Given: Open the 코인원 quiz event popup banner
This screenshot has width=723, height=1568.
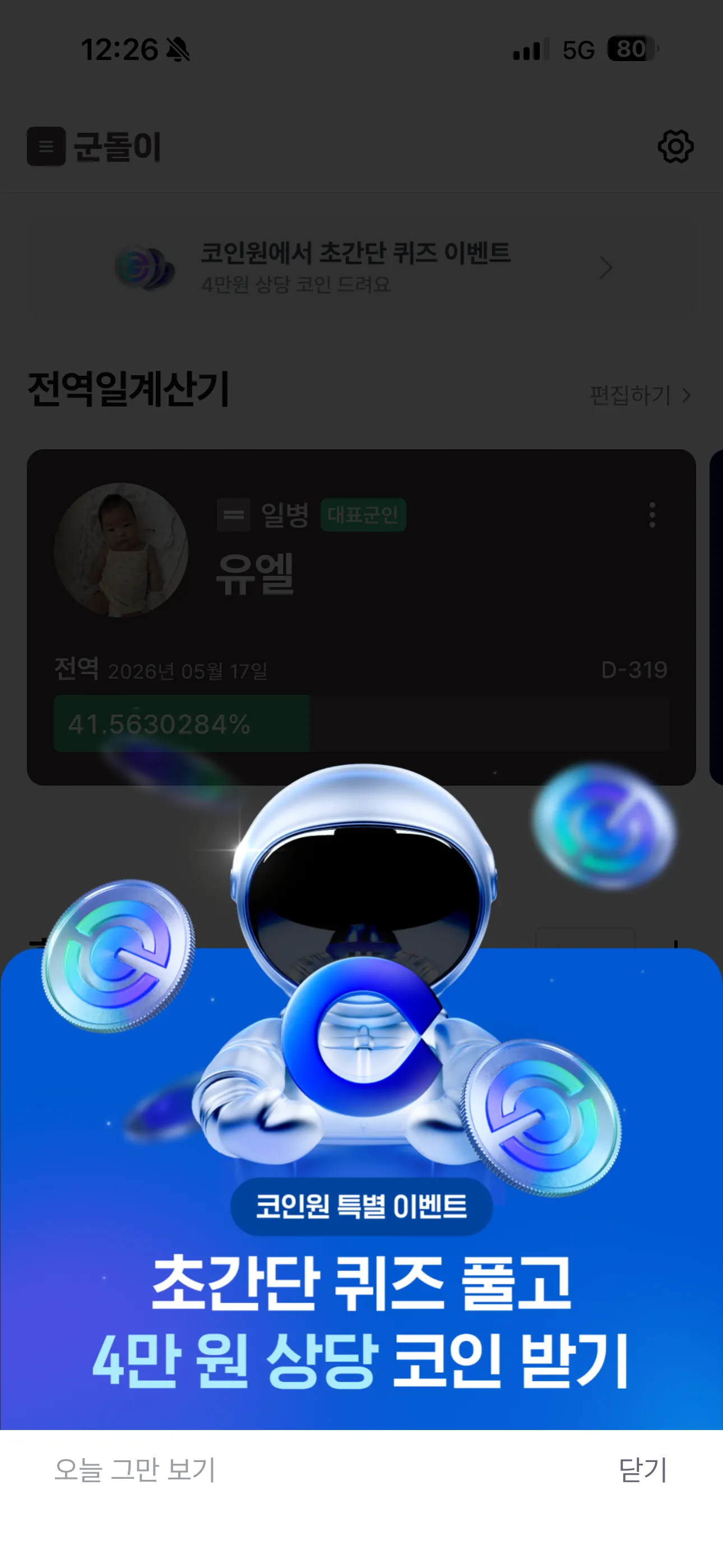Looking at the screenshot, I should point(361,1278).
